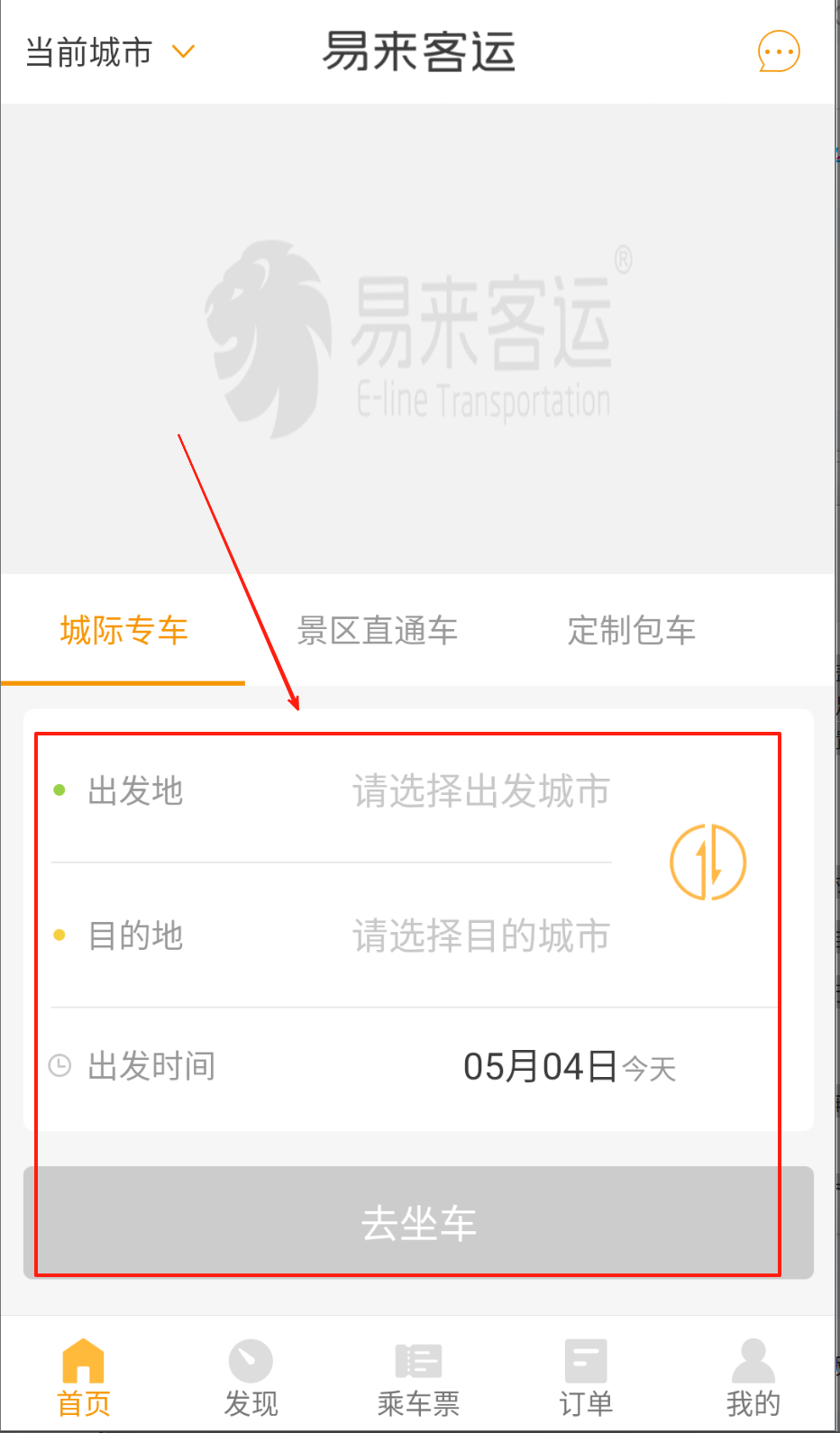Open the 订单 orders tab

586,1378
